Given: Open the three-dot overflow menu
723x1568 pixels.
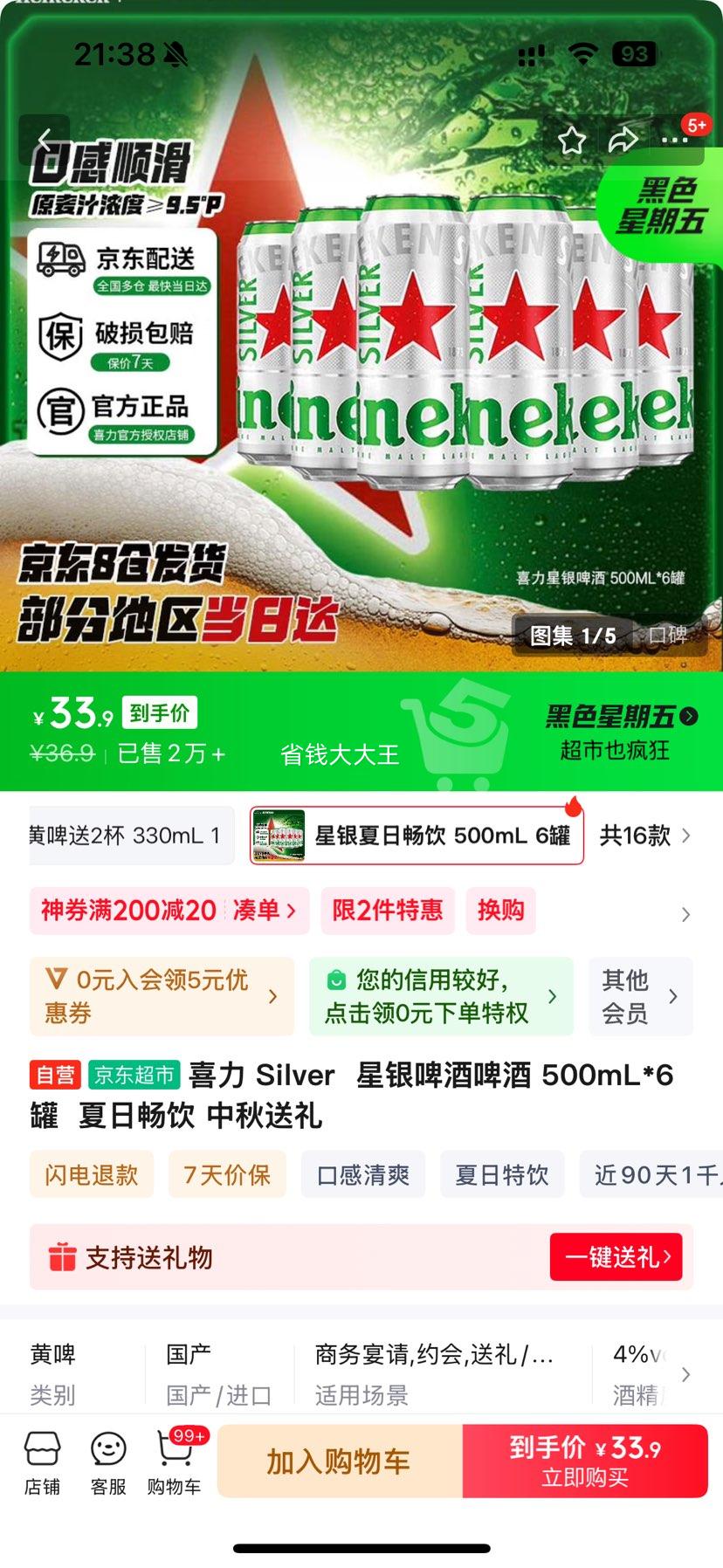Looking at the screenshot, I should pyautogui.click(x=675, y=140).
